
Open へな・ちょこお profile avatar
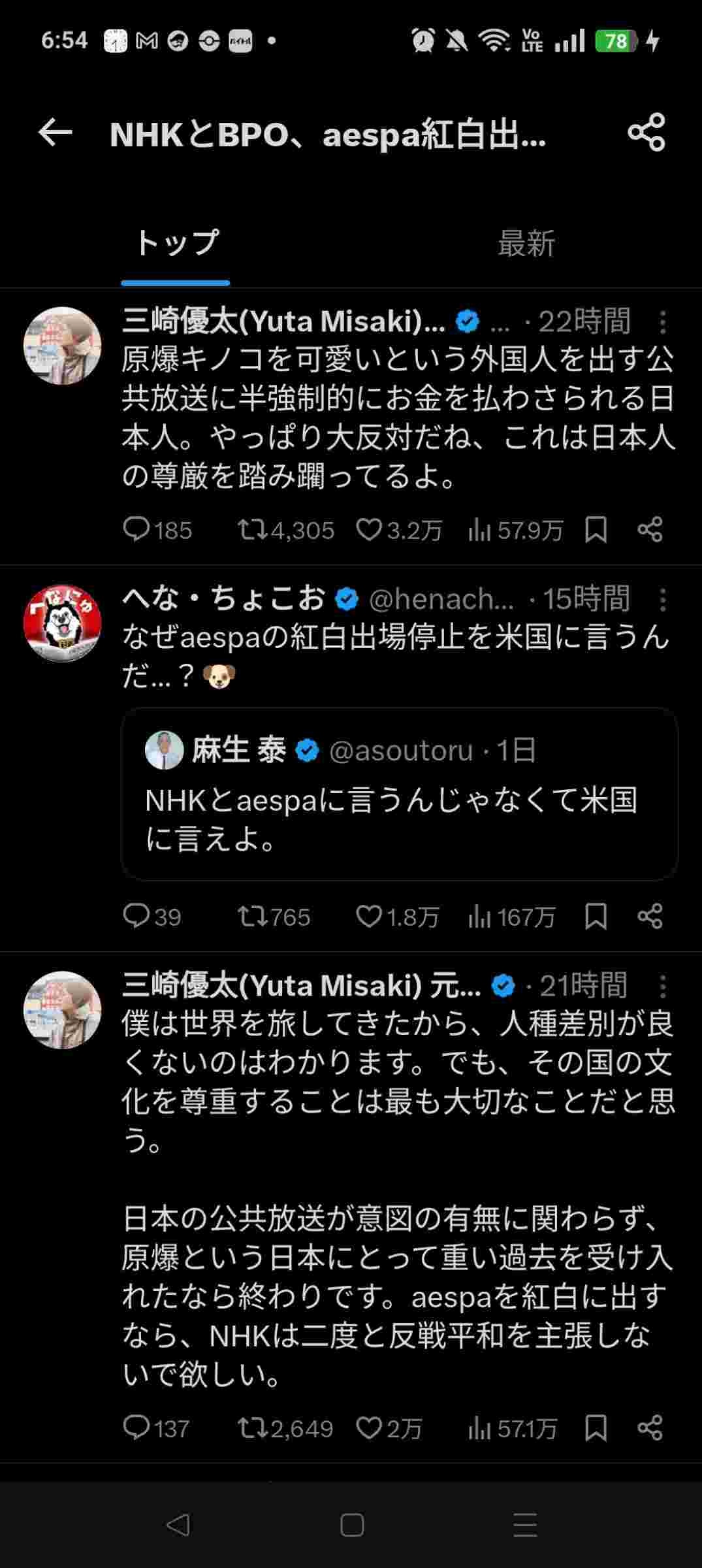[63, 623]
